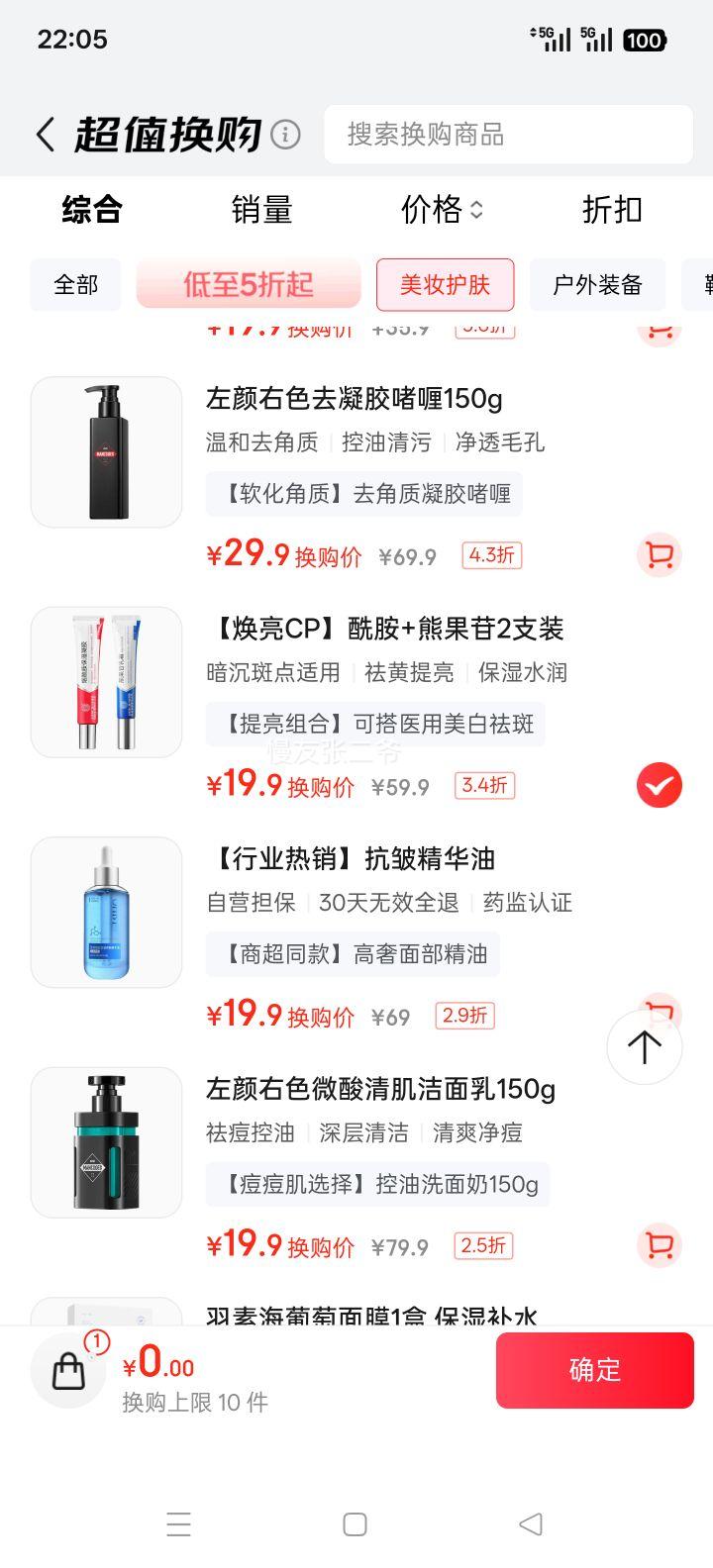This screenshot has width=713, height=1568.
Task: Sort products by 折扣
Action: coord(612,210)
